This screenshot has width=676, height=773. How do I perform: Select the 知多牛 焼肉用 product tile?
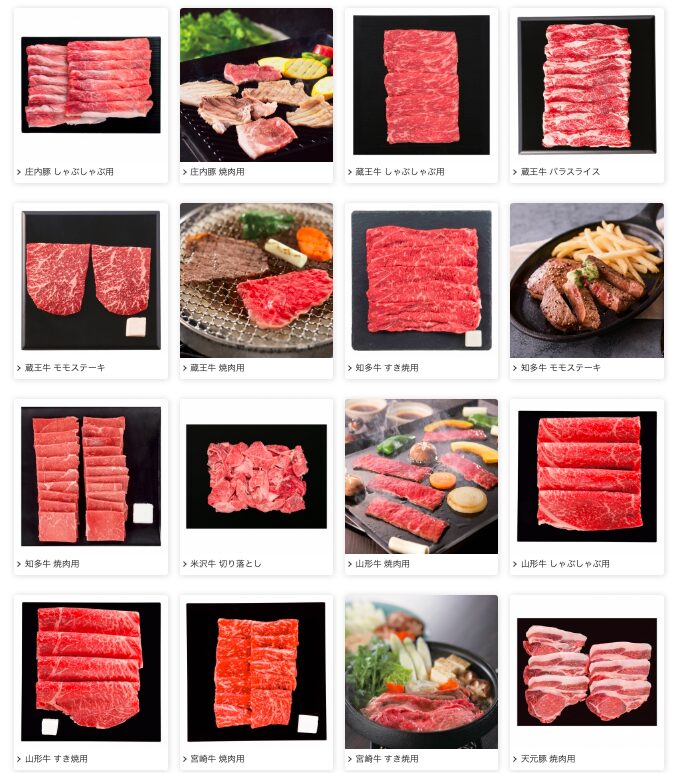pos(91,485)
